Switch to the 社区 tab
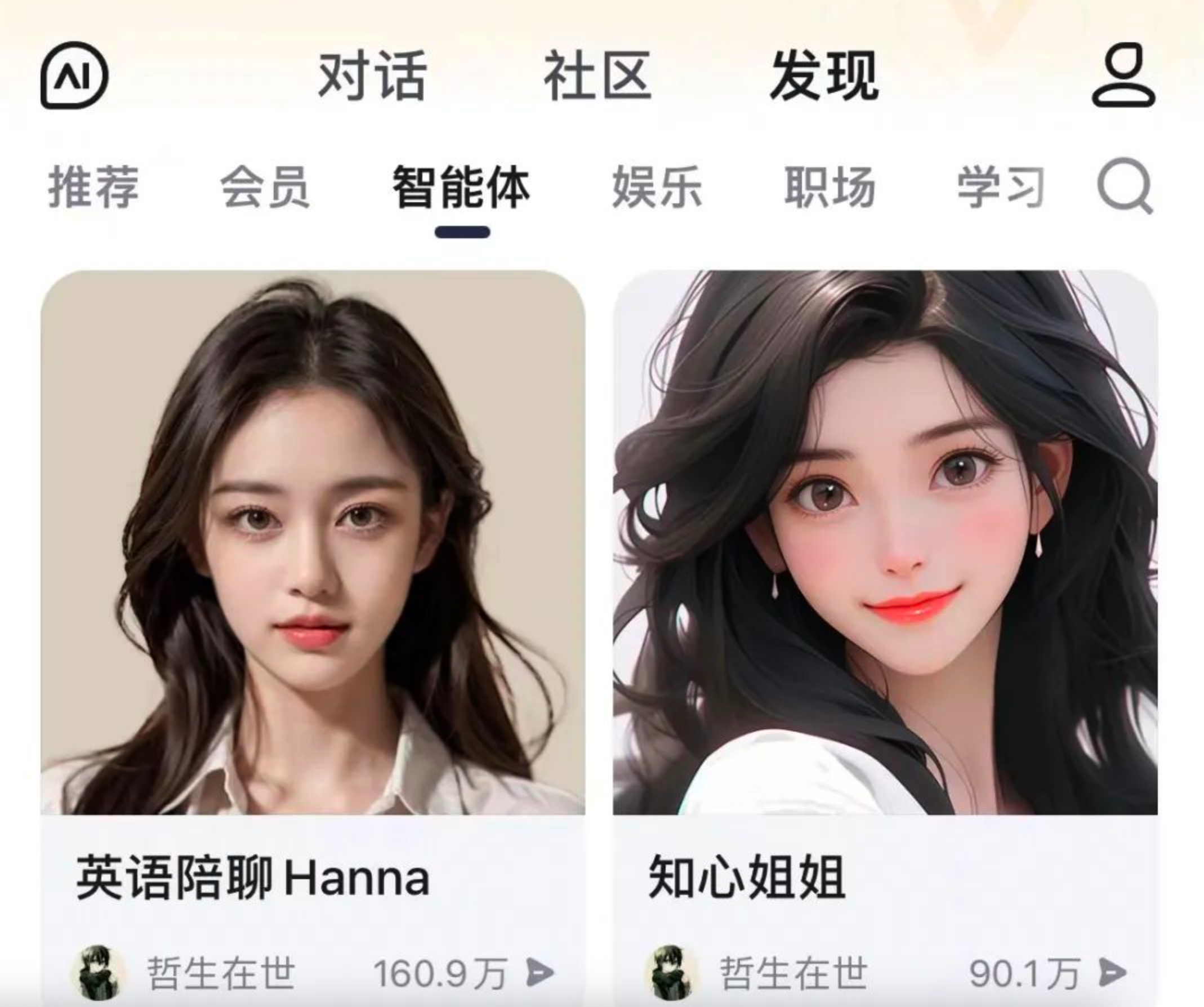The height and width of the screenshot is (1007, 1204). [597, 75]
